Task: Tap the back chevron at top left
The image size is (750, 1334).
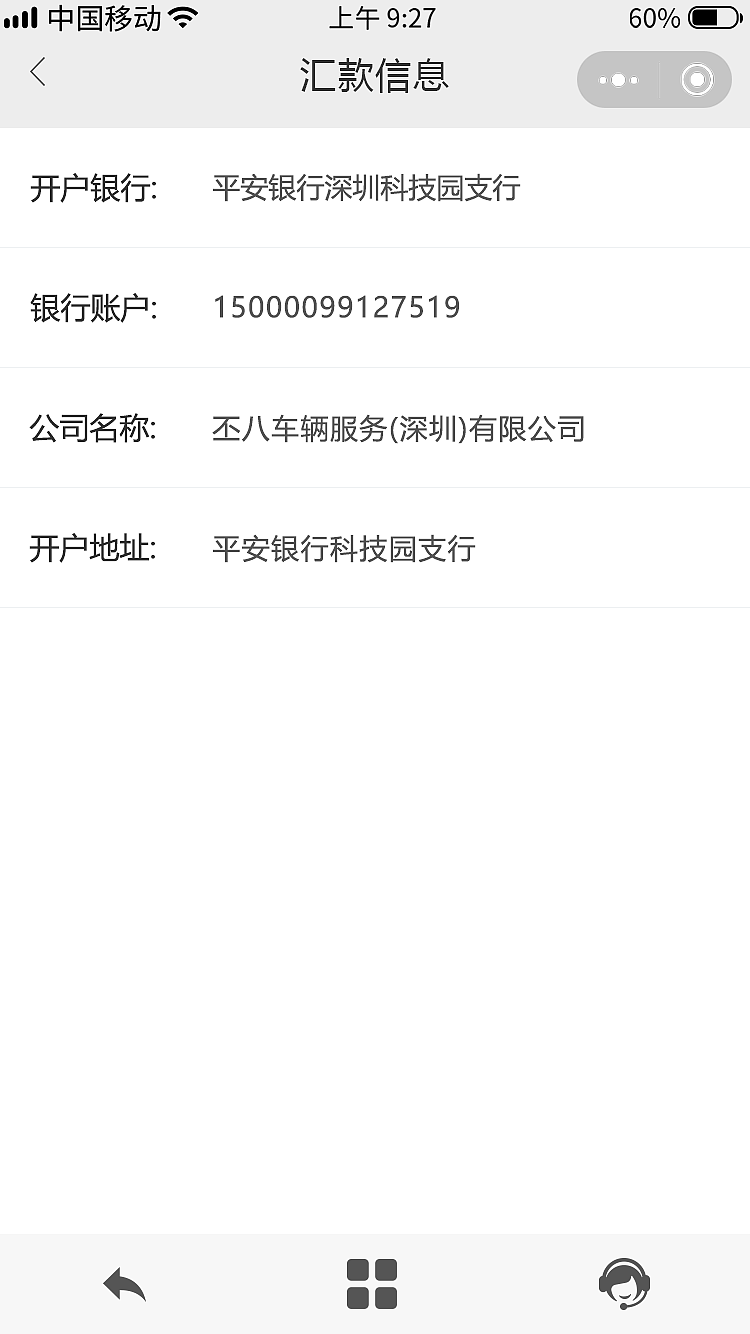Action: (x=37, y=73)
